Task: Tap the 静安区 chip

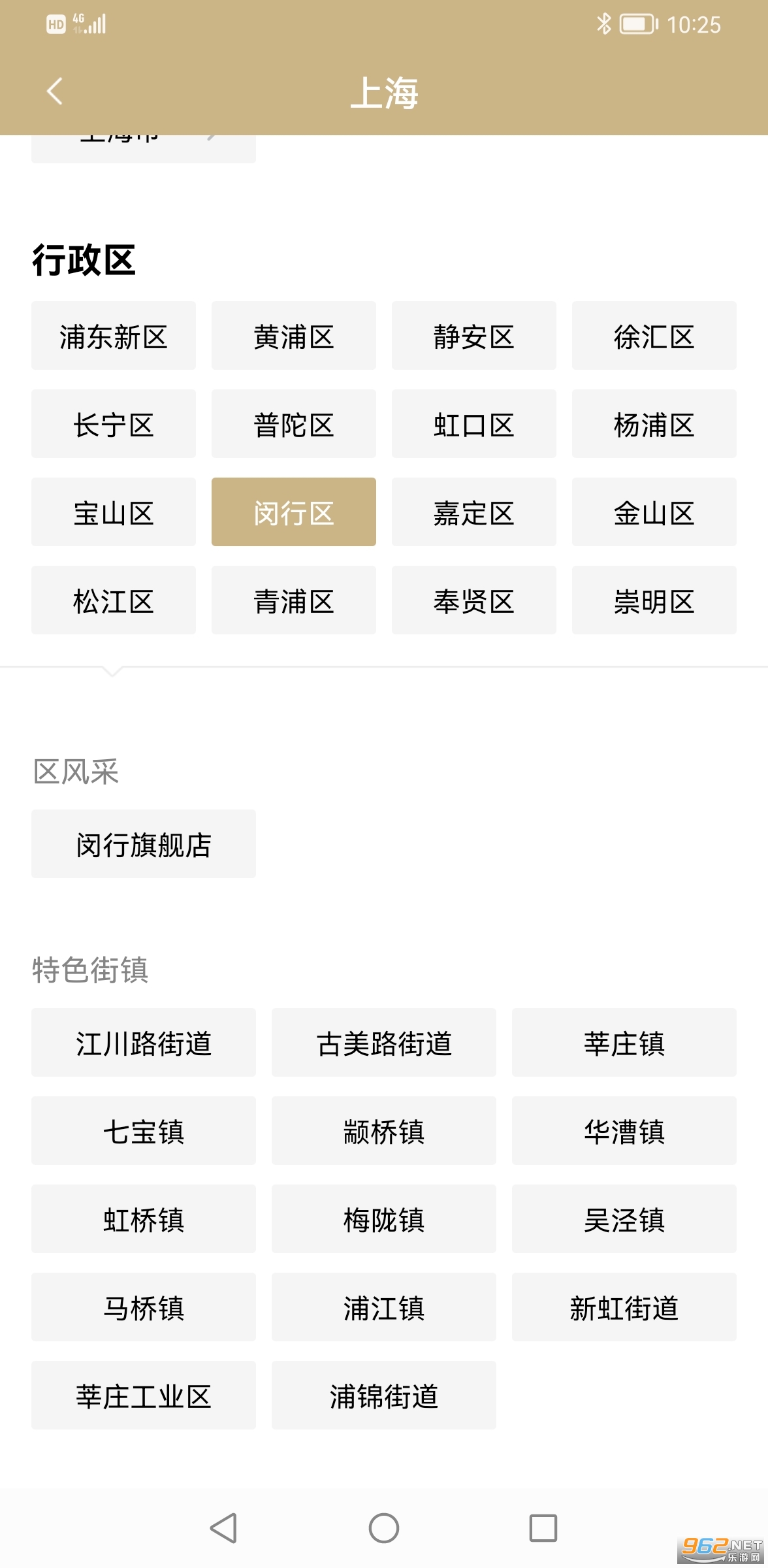Action: (x=474, y=336)
